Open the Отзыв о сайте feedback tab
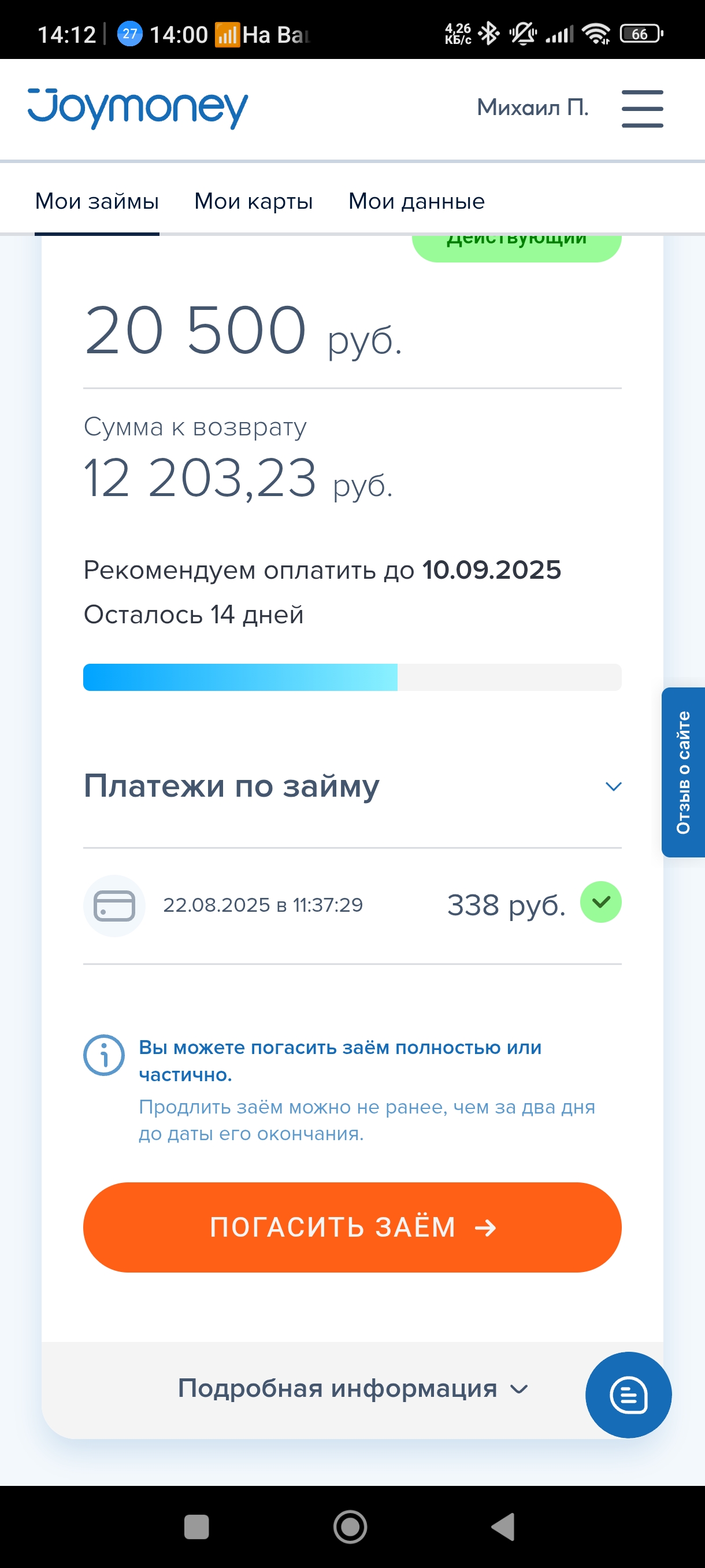Image resolution: width=705 pixels, height=1568 pixels. pyautogui.click(x=683, y=772)
